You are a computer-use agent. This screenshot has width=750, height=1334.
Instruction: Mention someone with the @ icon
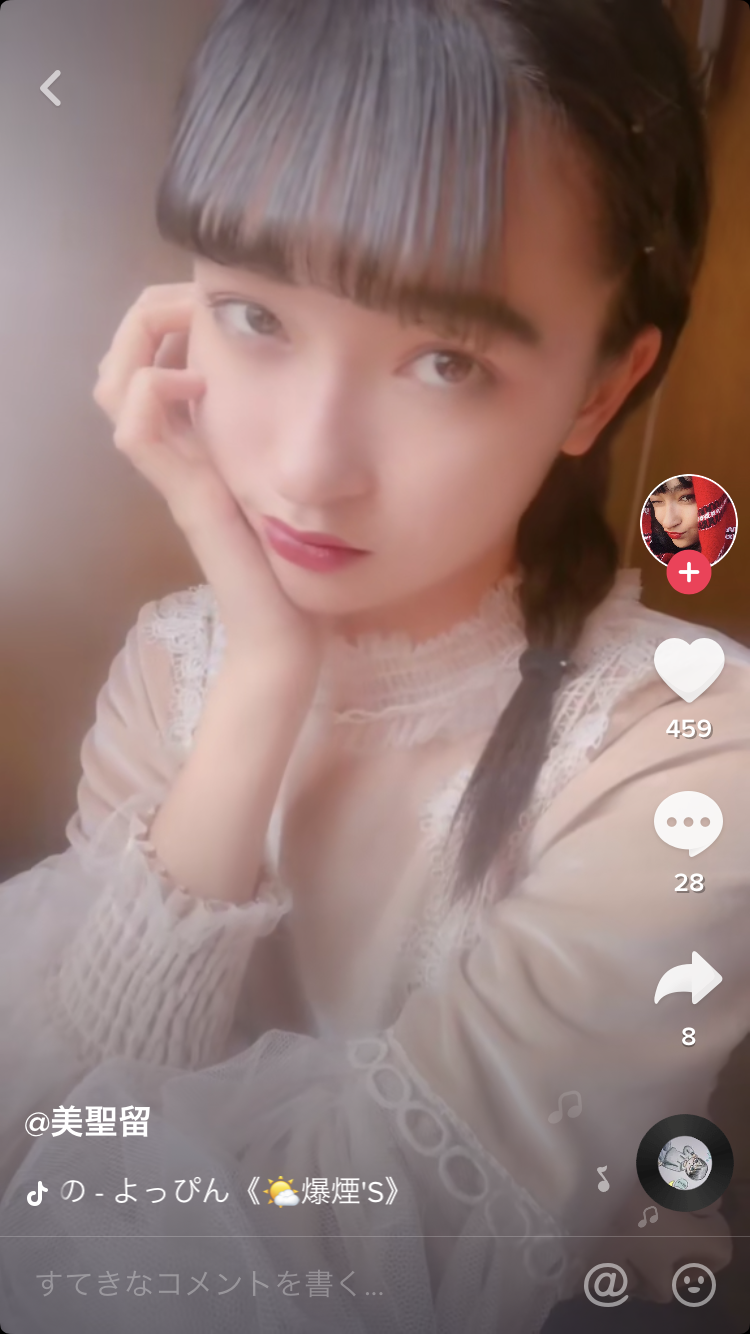(x=606, y=1284)
